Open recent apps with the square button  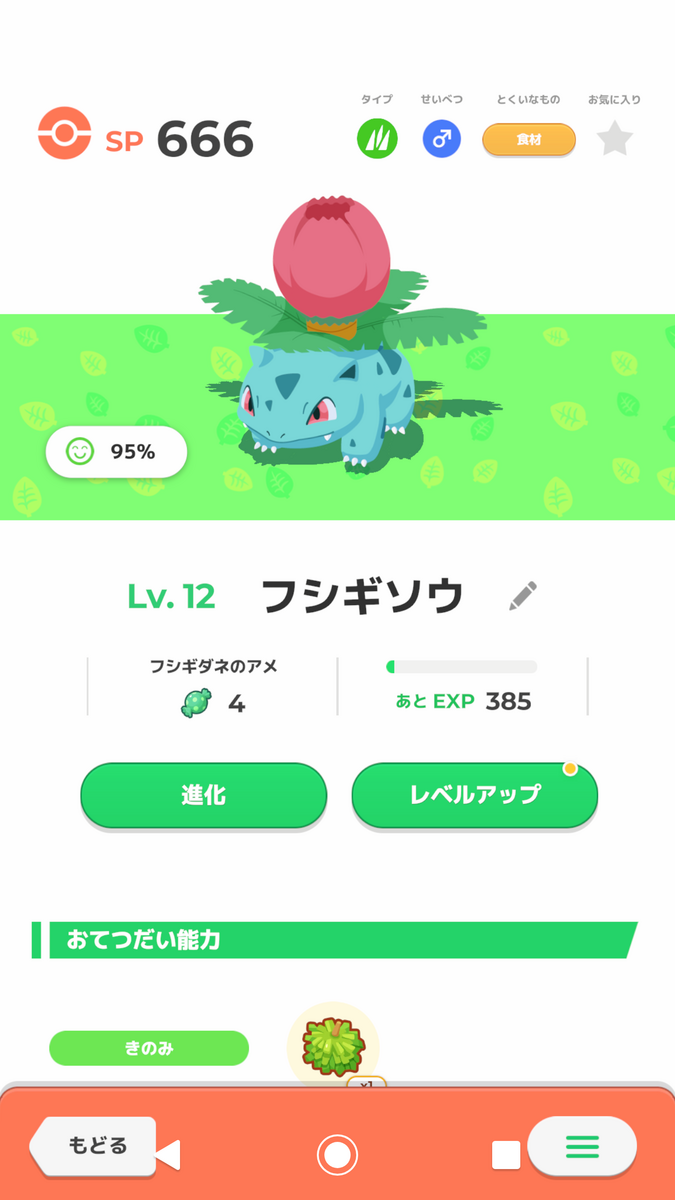click(x=506, y=1156)
